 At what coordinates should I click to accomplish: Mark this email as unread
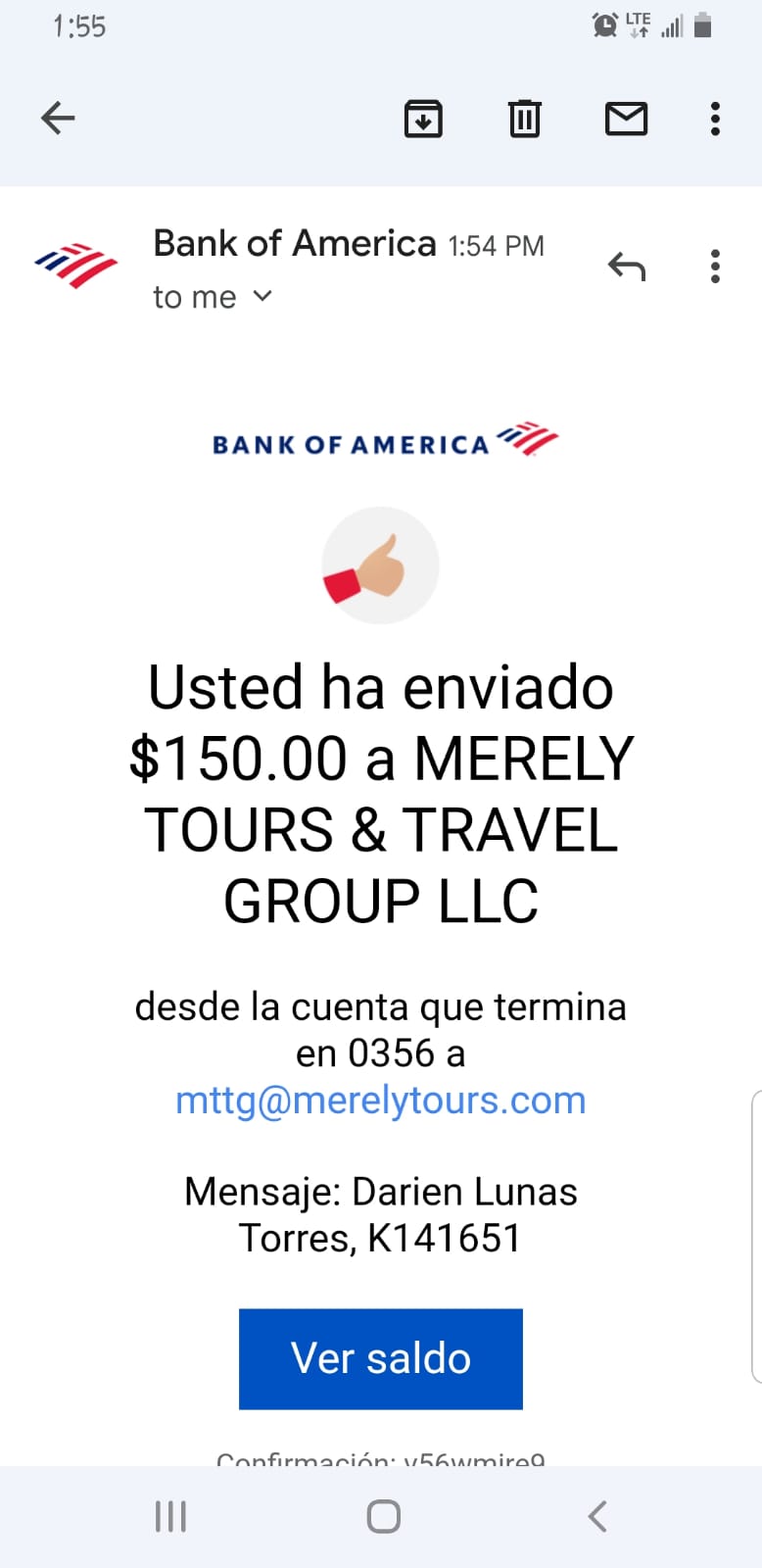click(x=626, y=119)
